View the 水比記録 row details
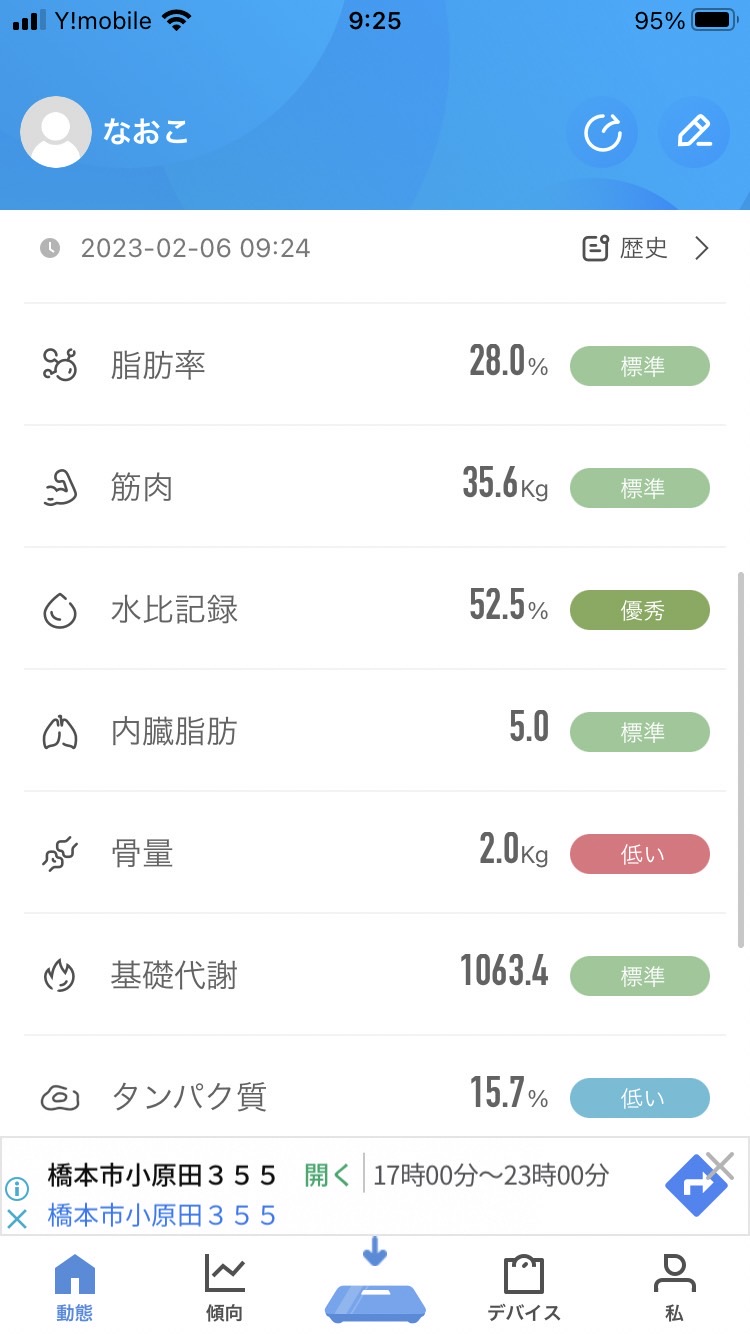The height and width of the screenshot is (1334, 750). click(375, 609)
